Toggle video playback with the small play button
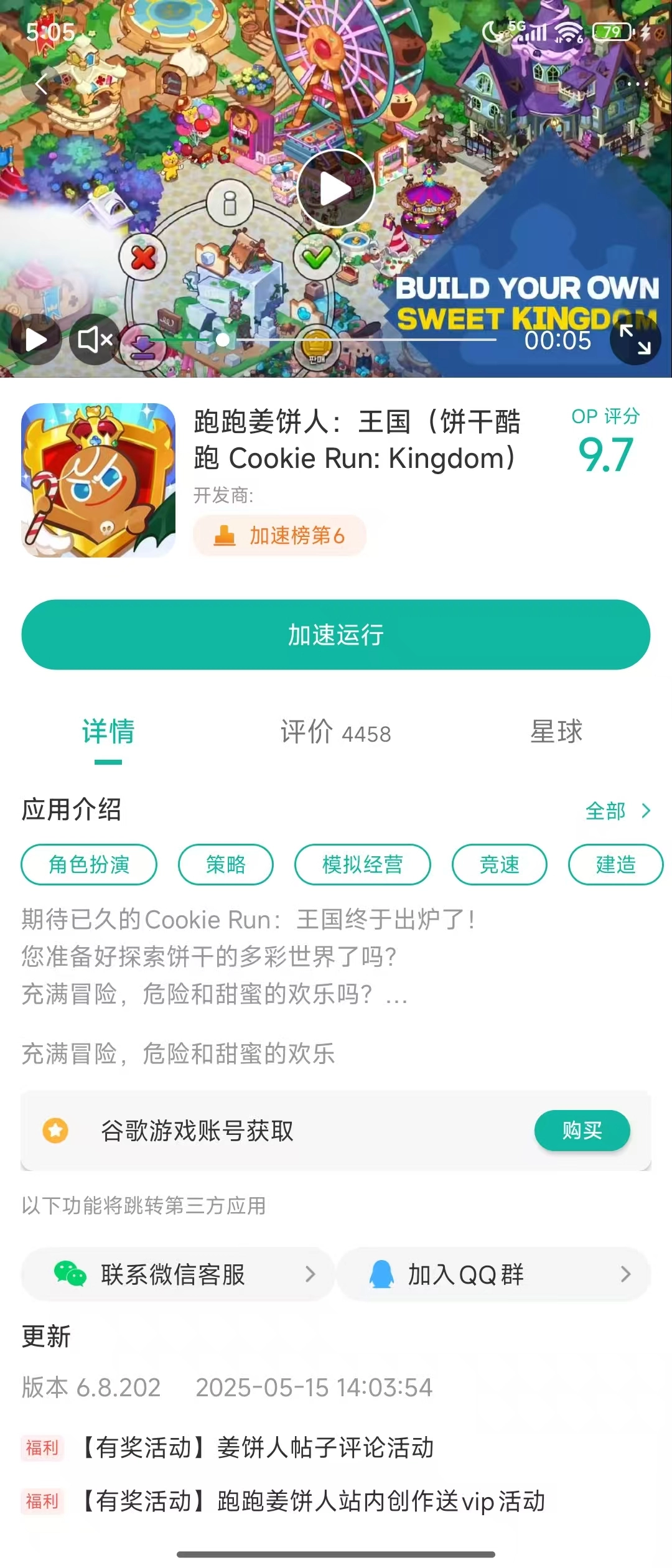 (x=36, y=339)
